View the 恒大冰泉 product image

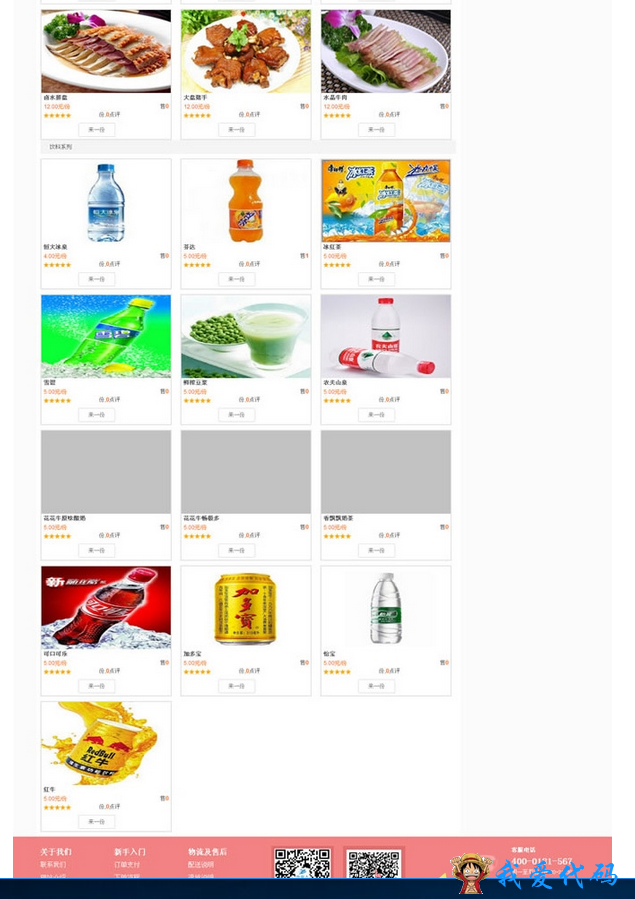106,201
